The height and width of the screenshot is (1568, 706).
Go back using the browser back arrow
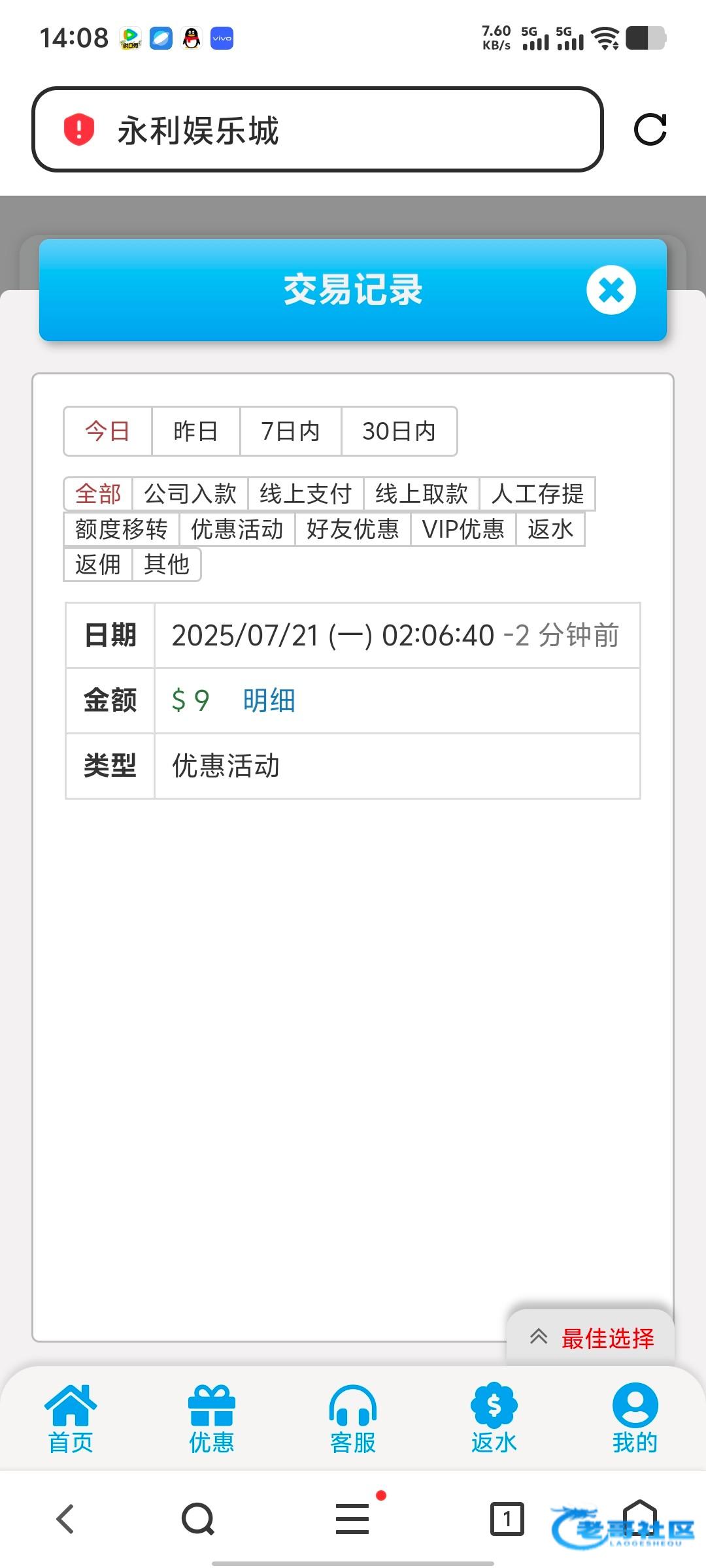[x=65, y=1518]
